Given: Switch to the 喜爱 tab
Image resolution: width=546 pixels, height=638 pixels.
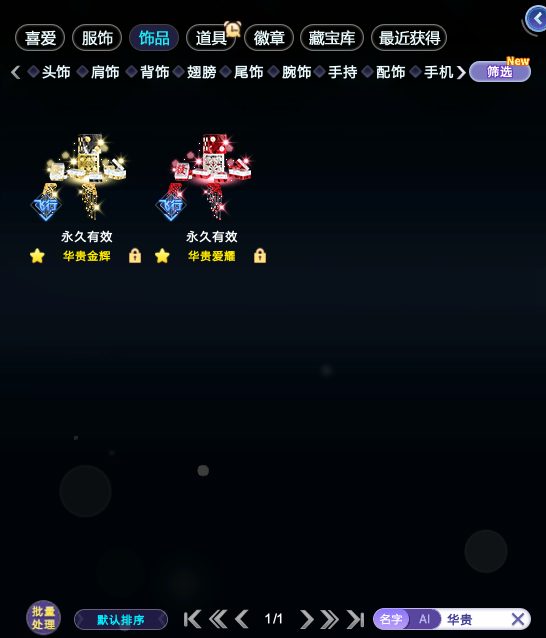Looking at the screenshot, I should [x=40, y=38].
